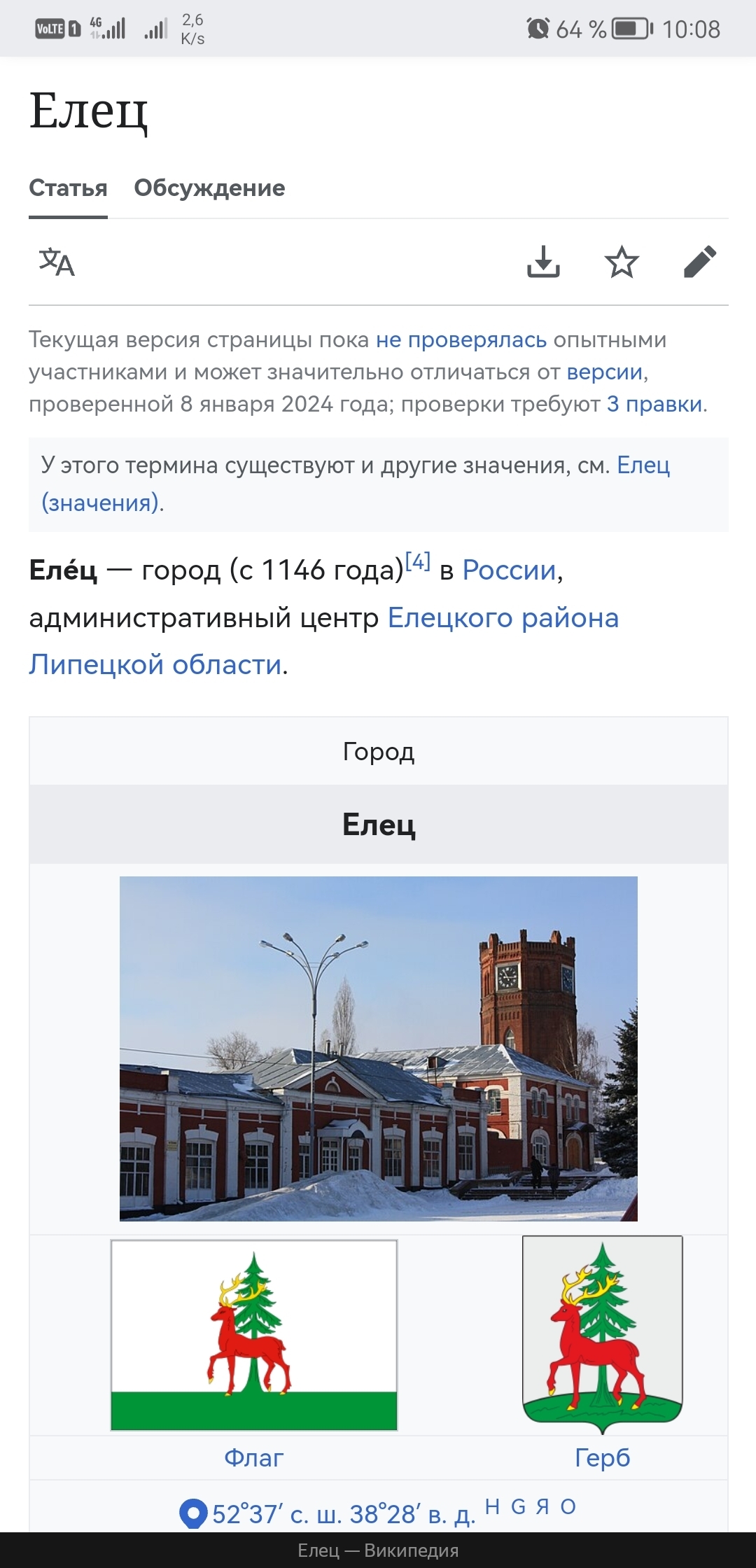756x1568 pixels.
Task: Open the Флаг link
Action: click(x=253, y=1457)
